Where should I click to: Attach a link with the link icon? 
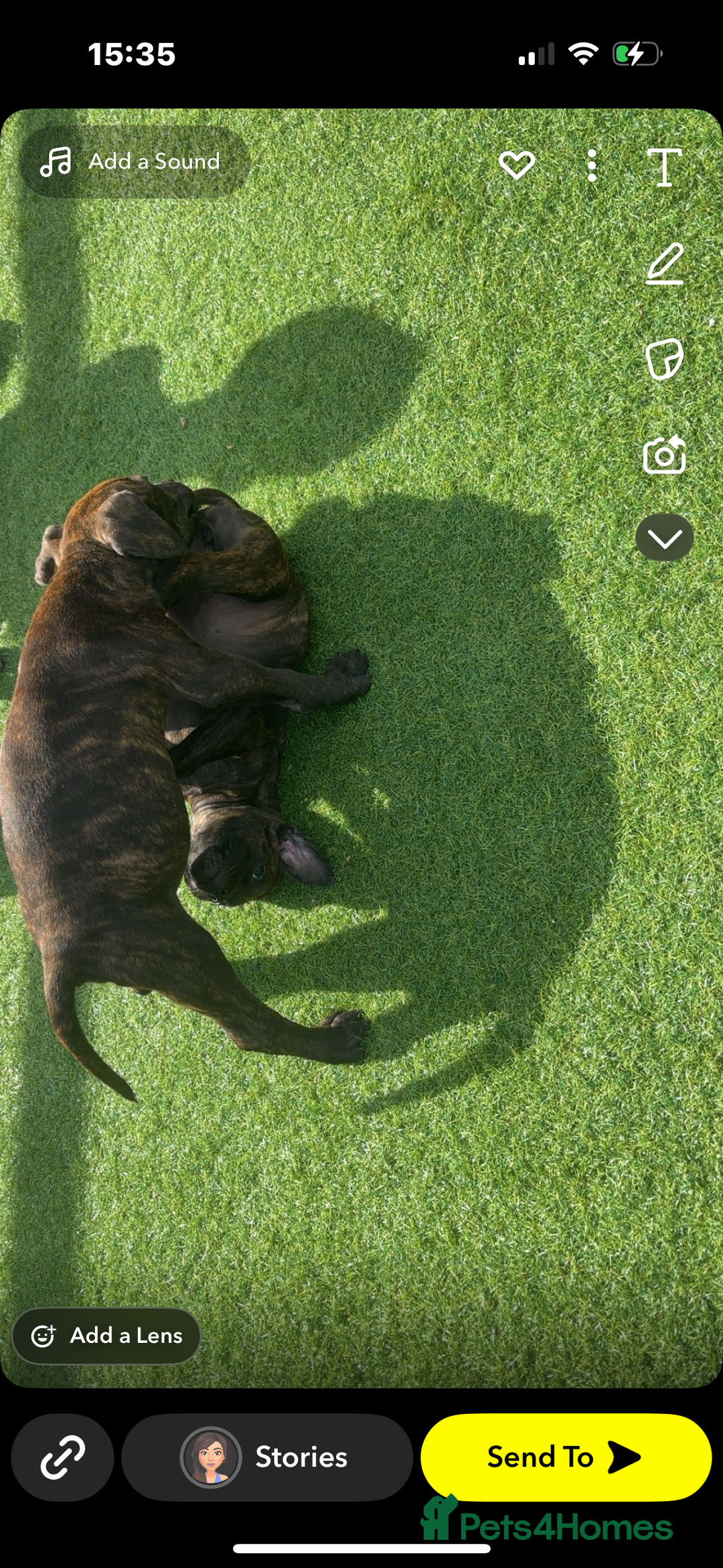tap(62, 1457)
